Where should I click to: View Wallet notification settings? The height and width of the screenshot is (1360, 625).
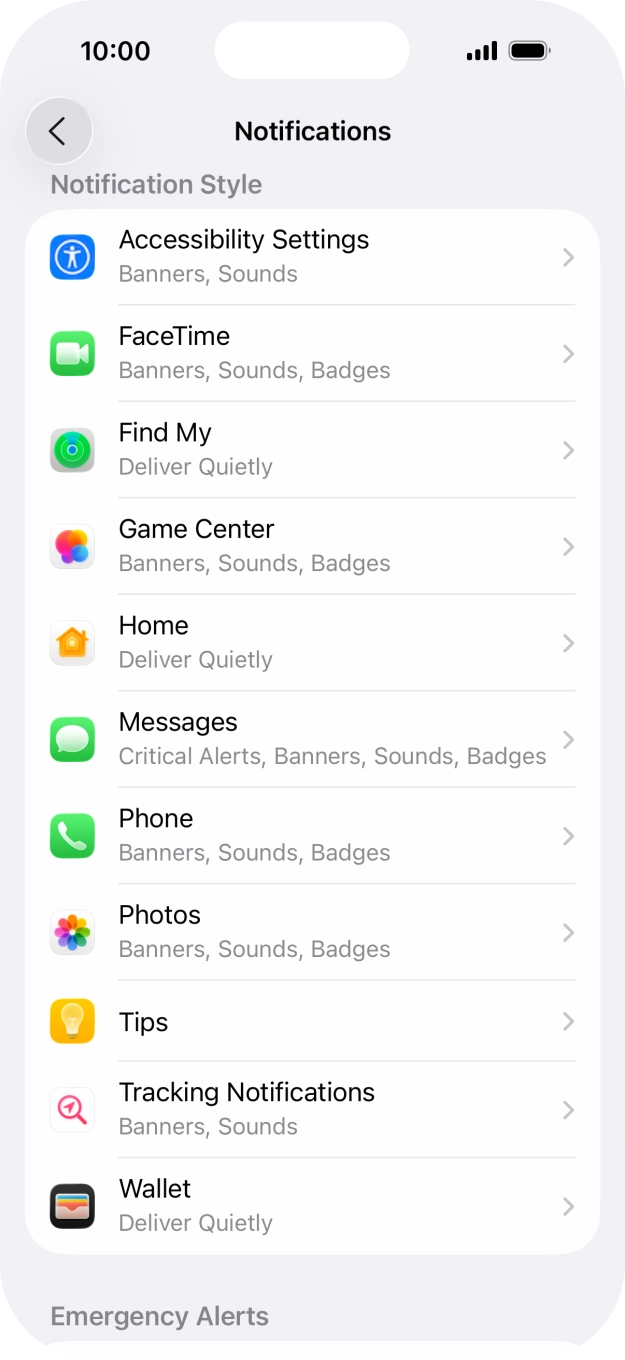(312, 1206)
